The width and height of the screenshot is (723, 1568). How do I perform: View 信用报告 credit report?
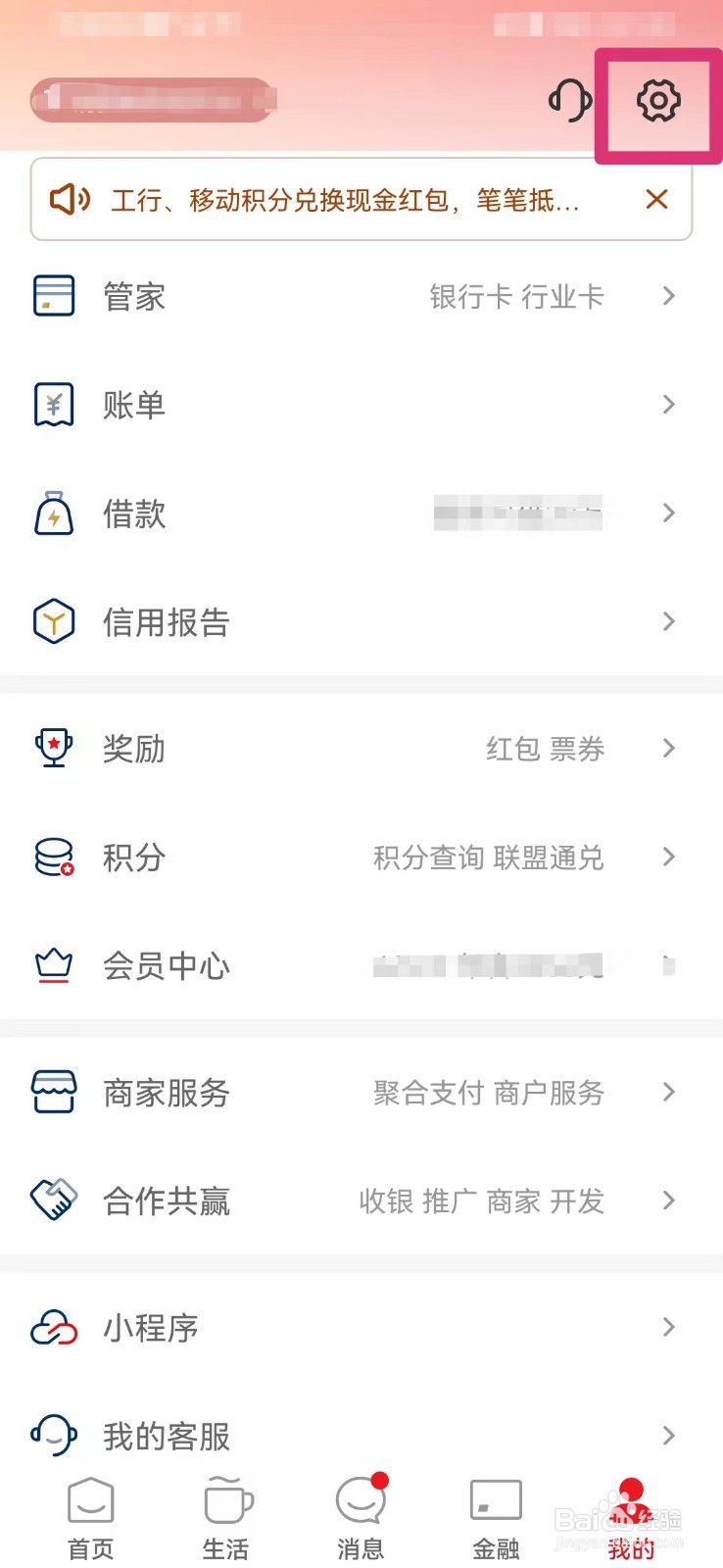tap(361, 622)
